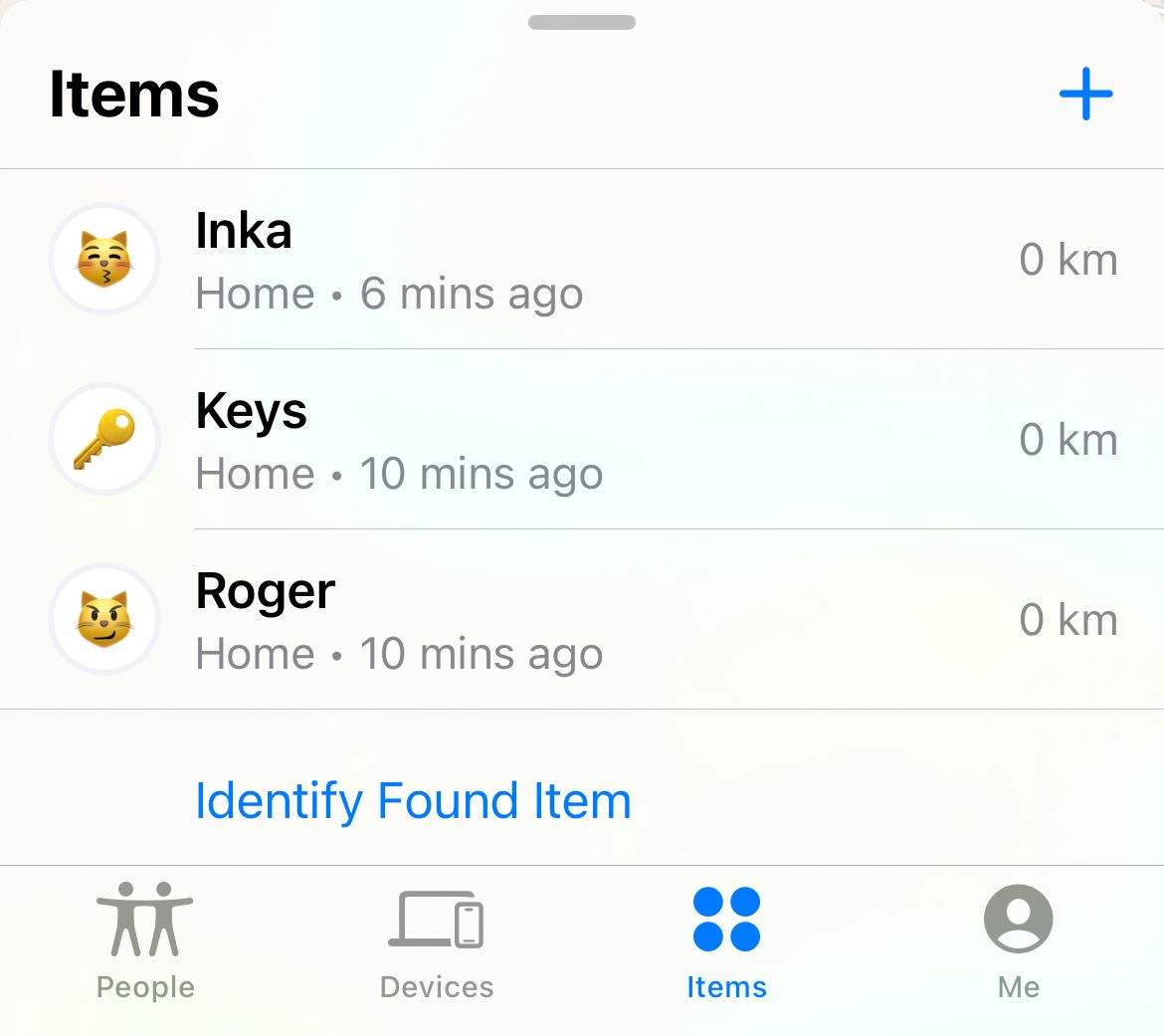Add a new item with plus icon
The height and width of the screenshot is (1036, 1164).
[1085, 95]
